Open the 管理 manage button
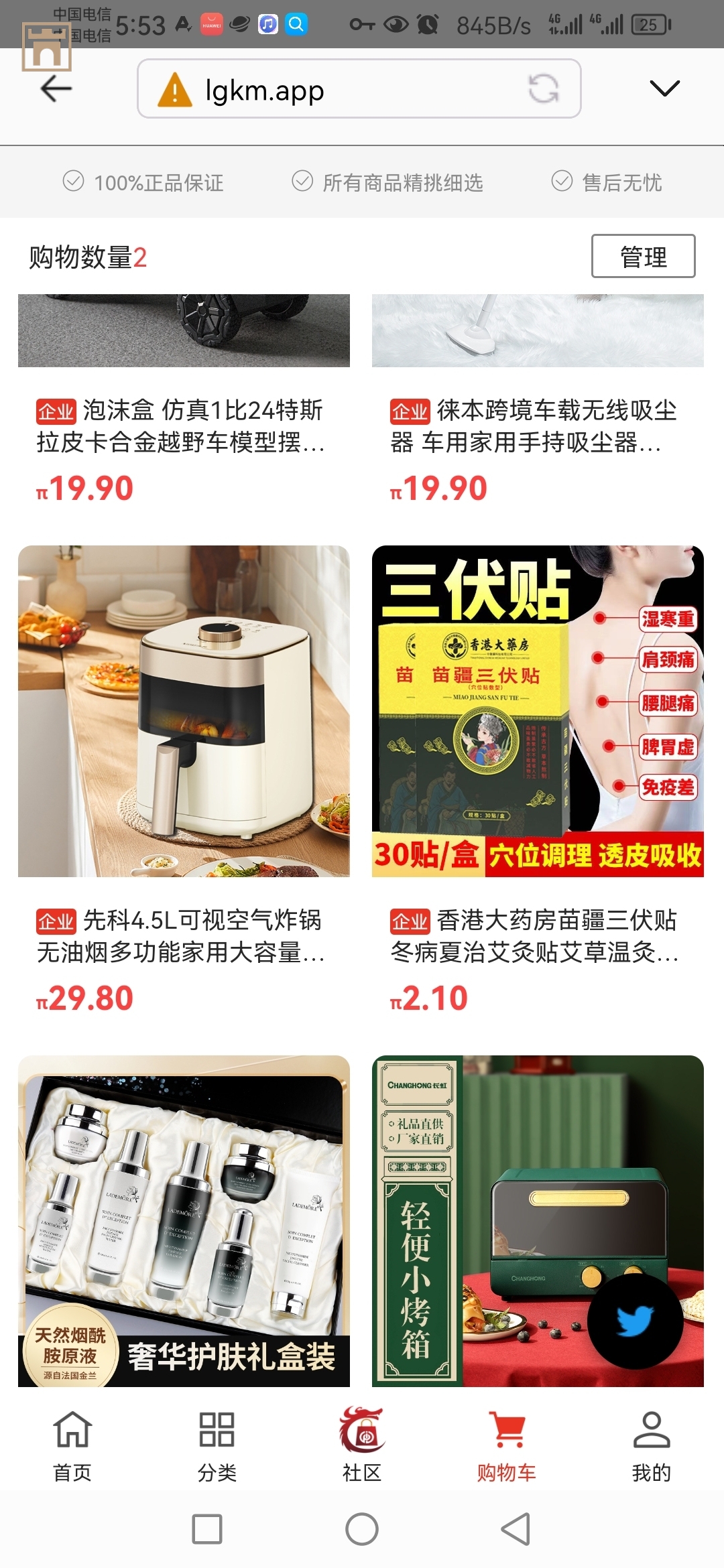Screen dimensions: 724x1568 [x=643, y=256]
